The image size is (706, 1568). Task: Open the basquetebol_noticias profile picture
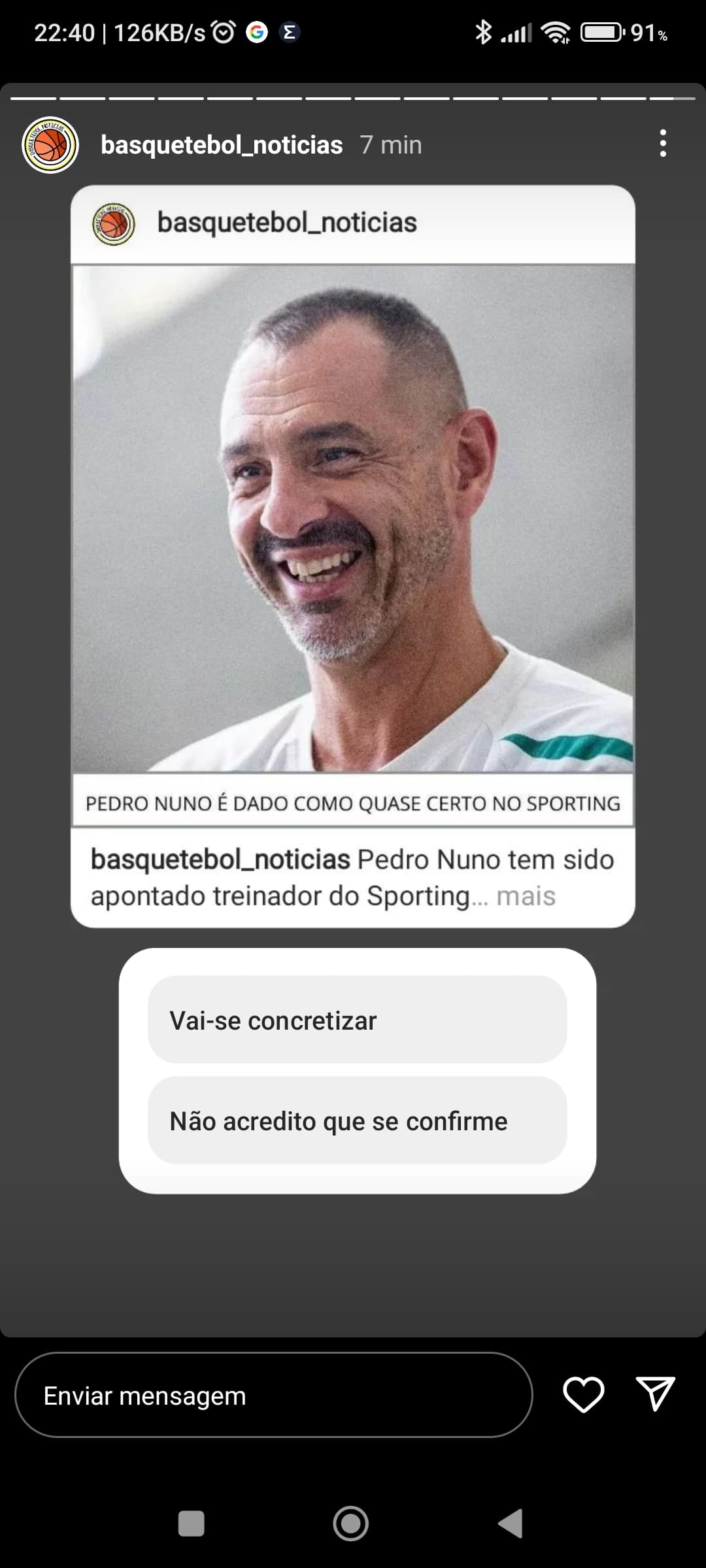click(50, 145)
